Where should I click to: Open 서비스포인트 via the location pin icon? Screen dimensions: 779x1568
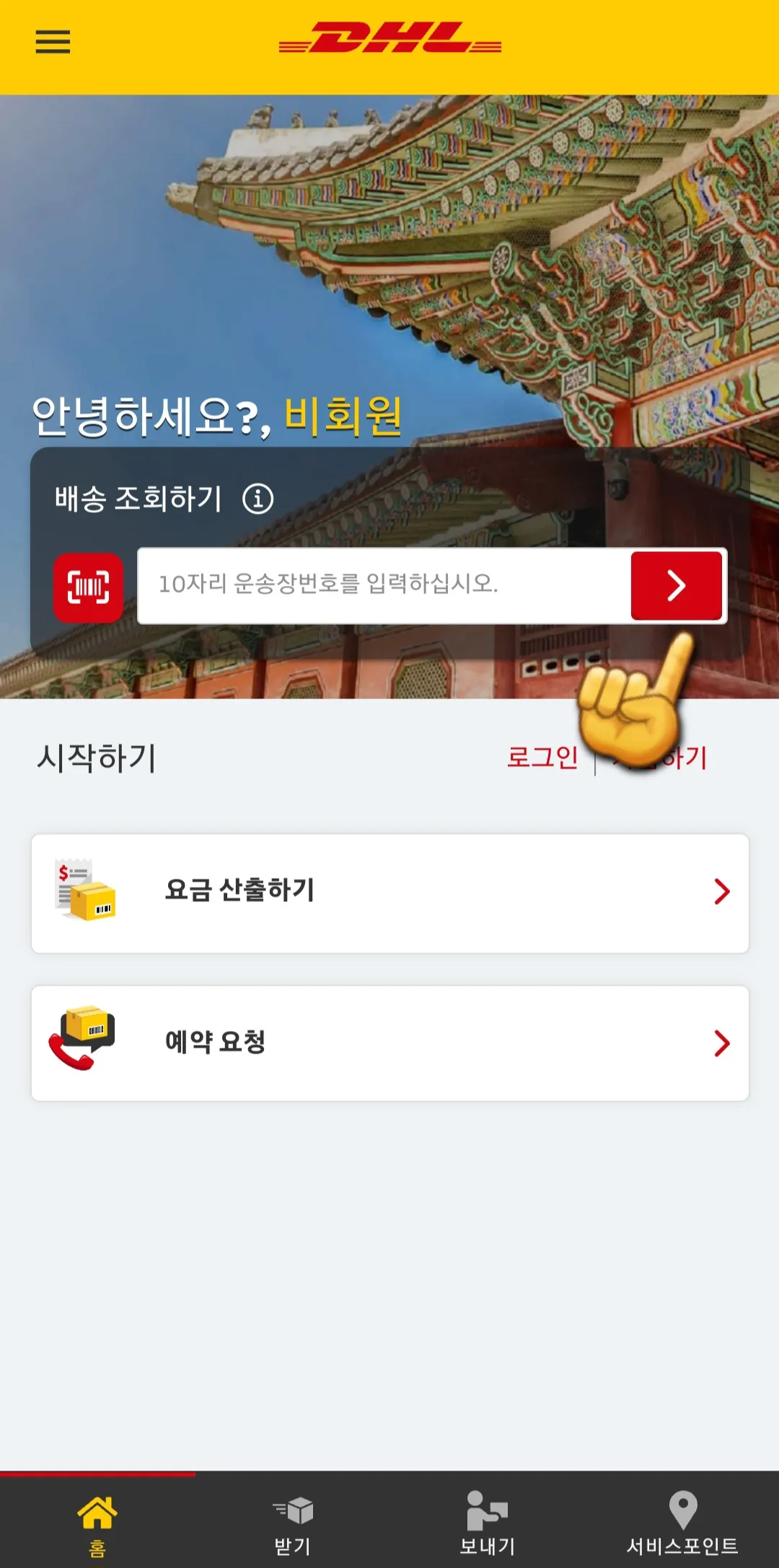click(682, 1506)
